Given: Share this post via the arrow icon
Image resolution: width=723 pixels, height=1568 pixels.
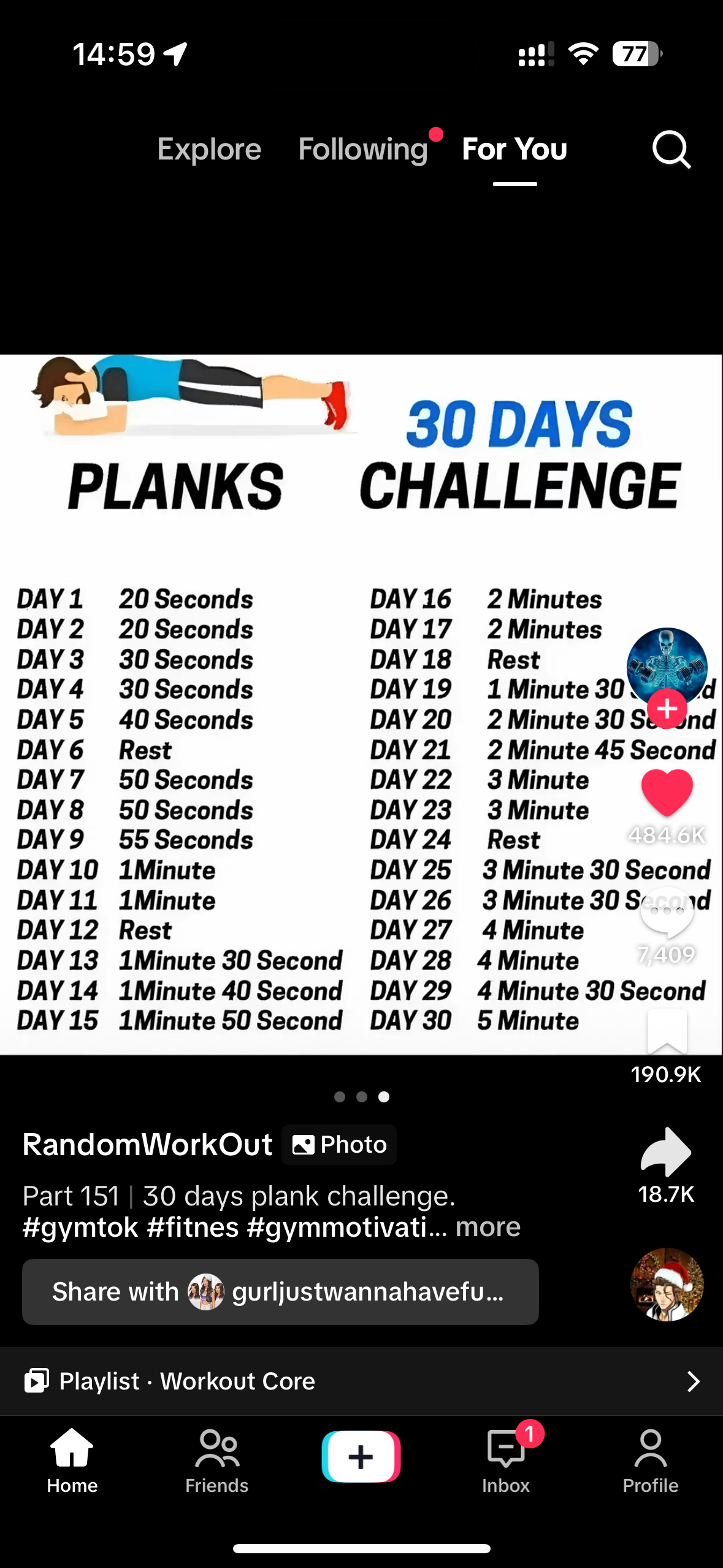Looking at the screenshot, I should tap(666, 1151).
